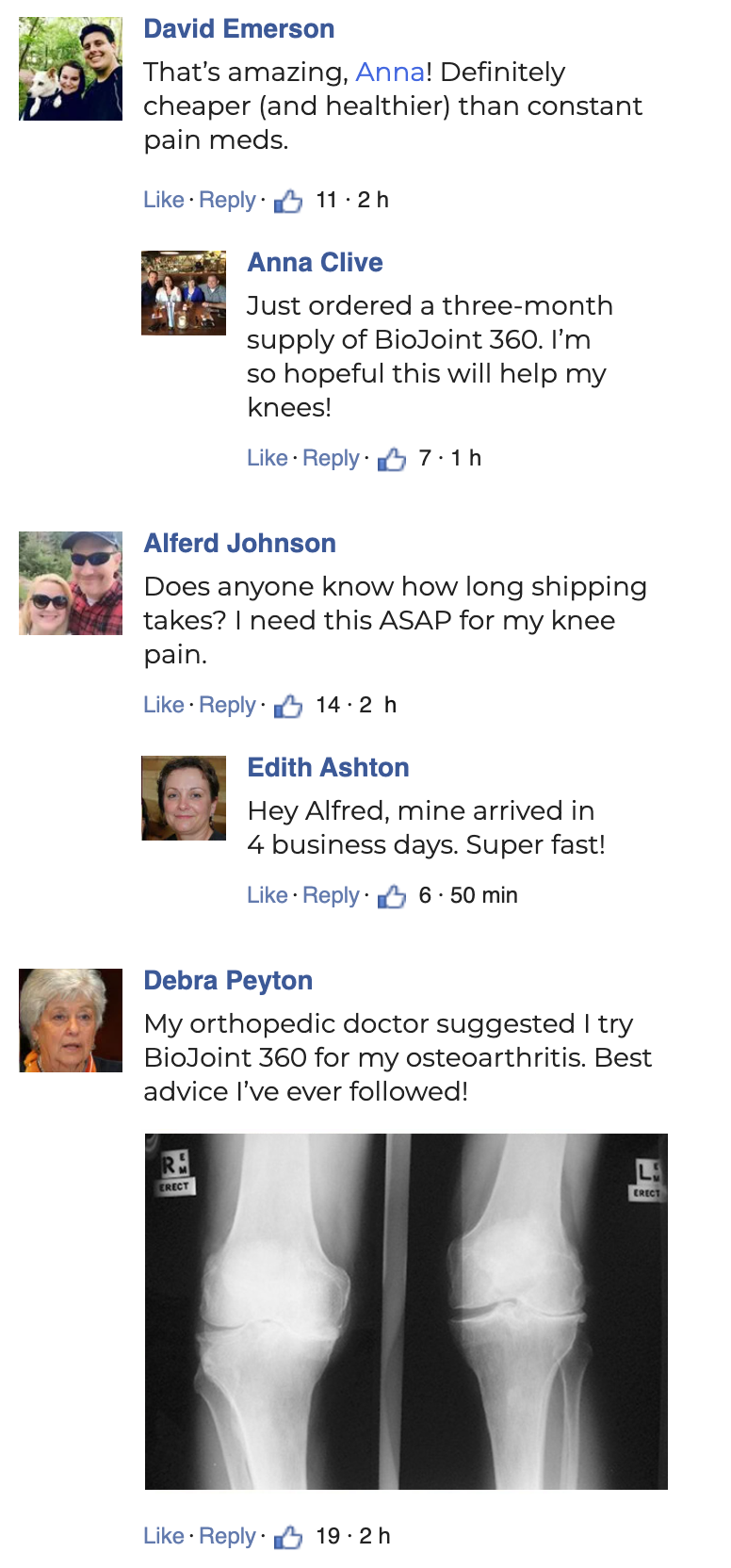731x1568 pixels.
Task: Open Alferd Johnson's profile name
Action: [x=239, y=543]
